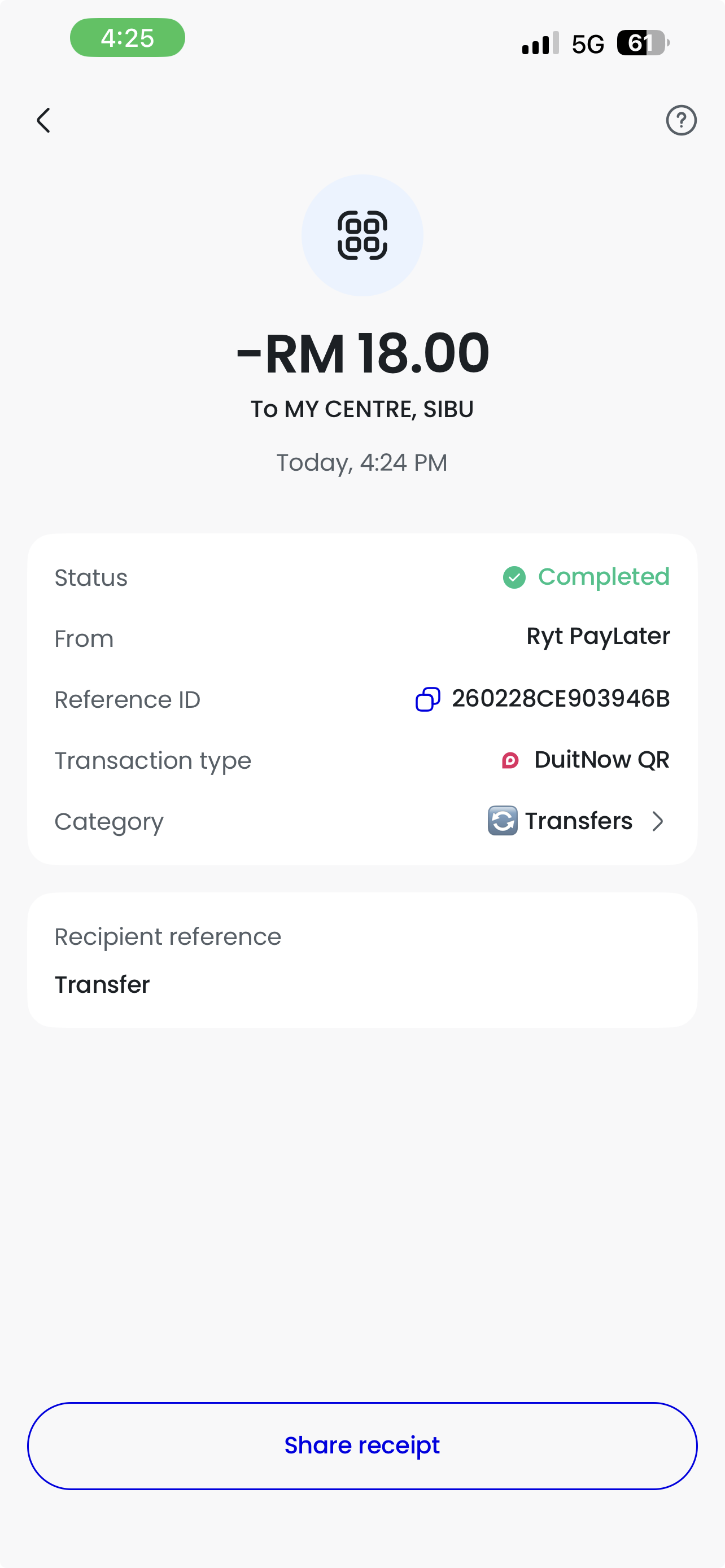Open the help question mark icon
The image size is (725, 1568).
[x=680, y=121]
